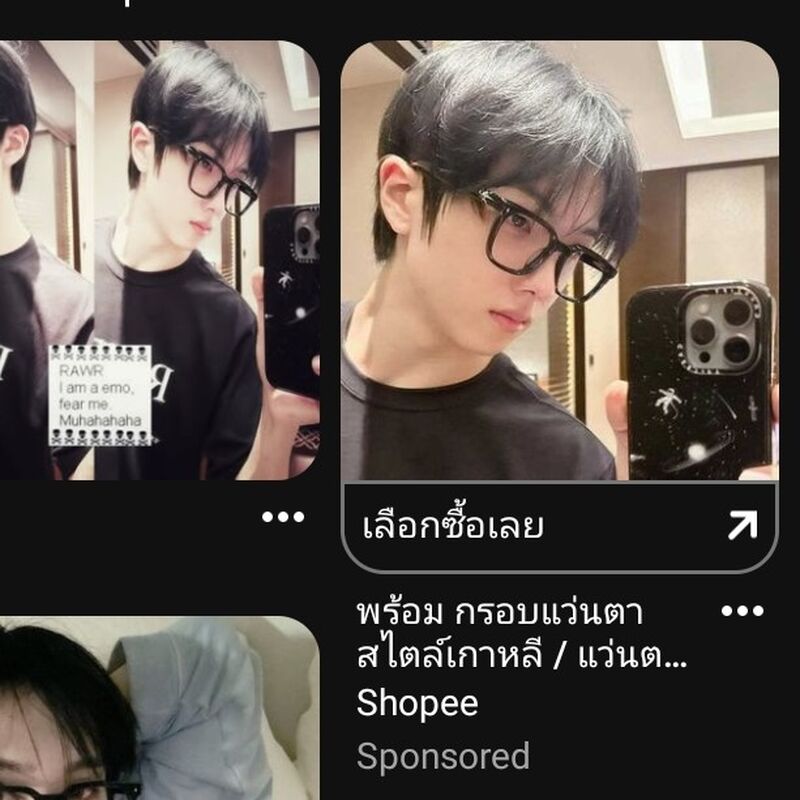Screen dimensions: 800x800
Task: Open more options for the Shopee sponsored pin
Action: pos(742,611)
